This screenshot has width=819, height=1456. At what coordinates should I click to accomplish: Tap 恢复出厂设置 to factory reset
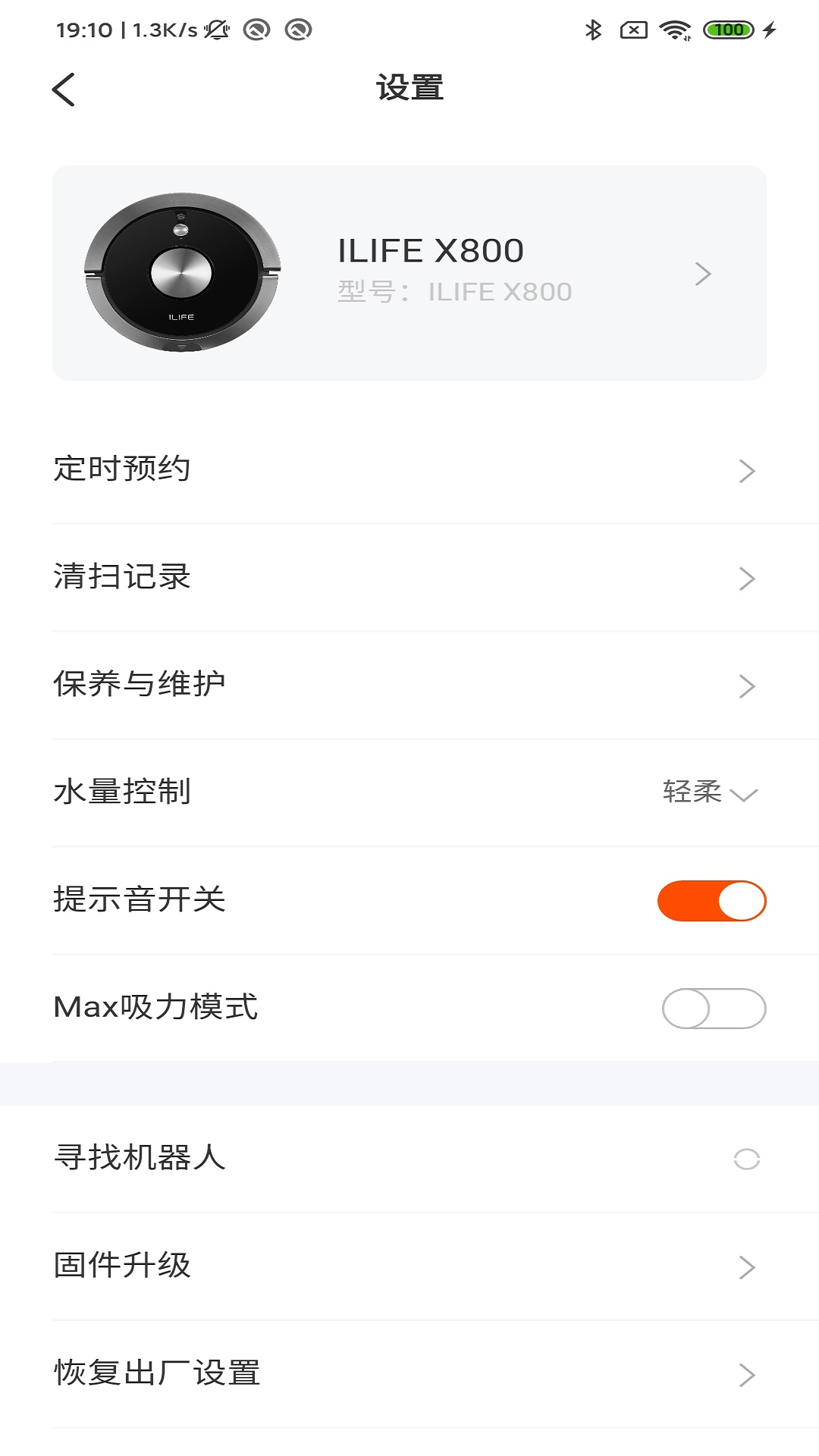(409, 1374)
